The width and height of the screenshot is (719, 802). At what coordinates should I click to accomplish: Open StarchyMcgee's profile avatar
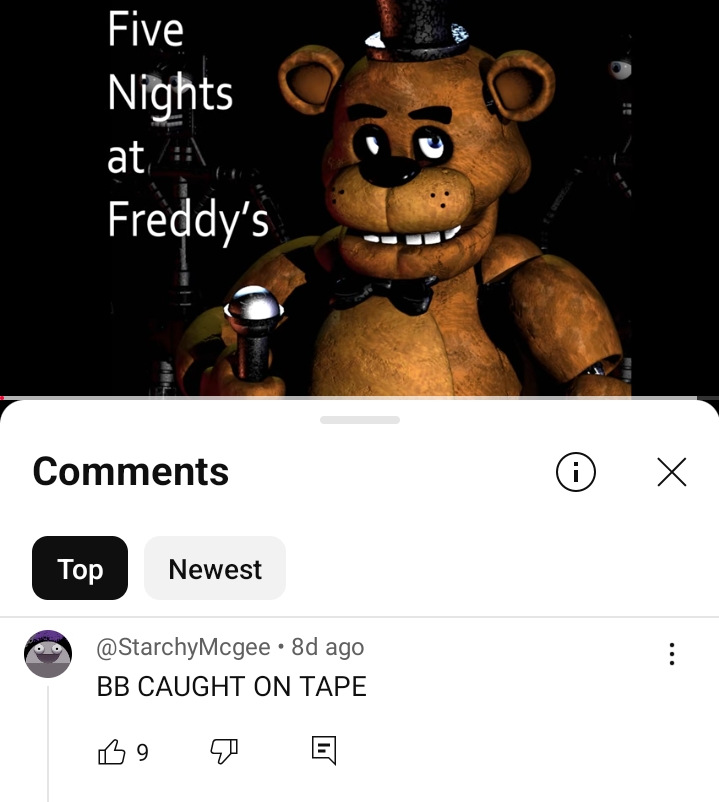coord(48,654)
